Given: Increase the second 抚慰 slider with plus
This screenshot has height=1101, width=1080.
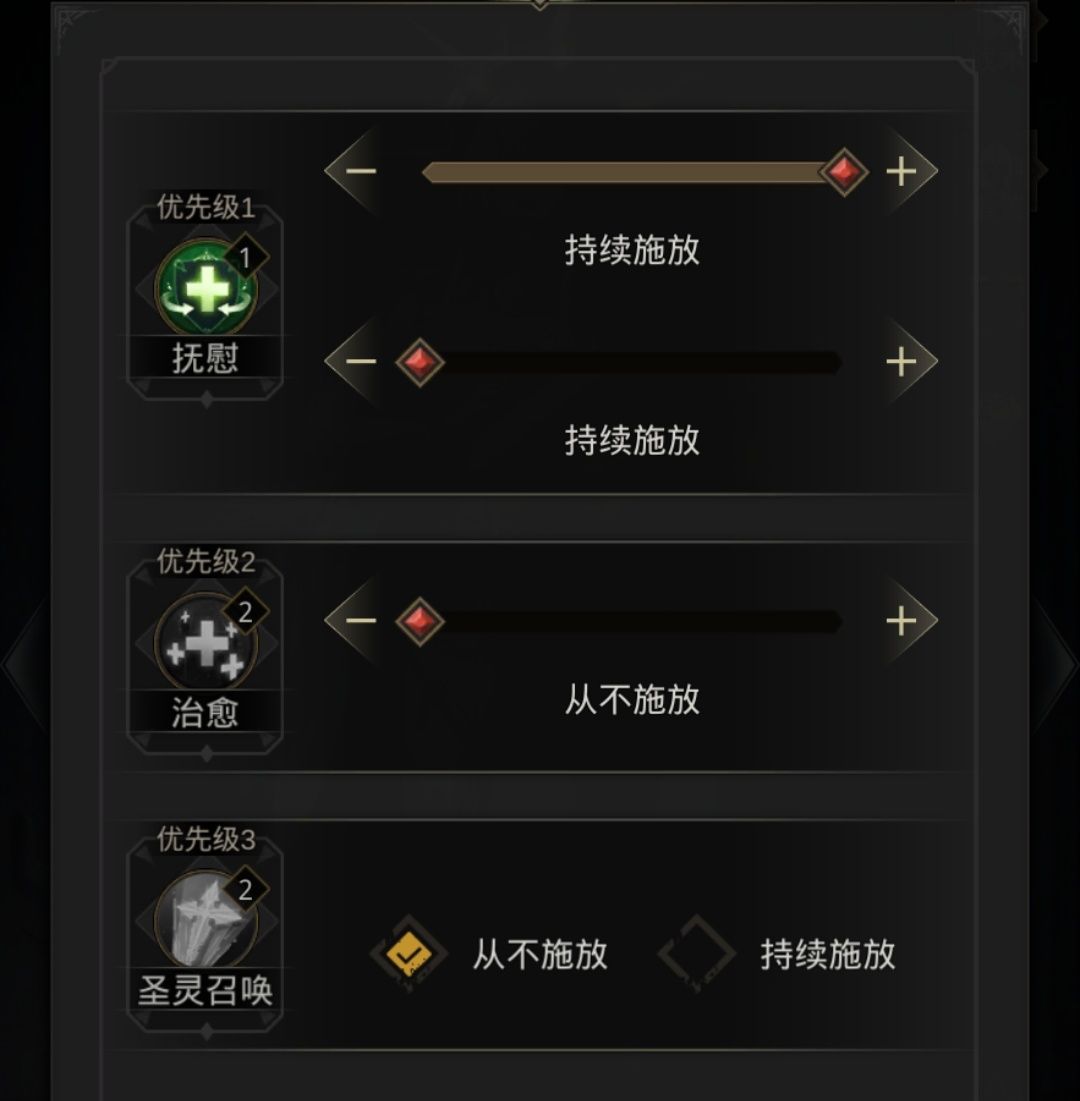Looking at the screenshot, I should pyautogui.click(x=901, y=361).
